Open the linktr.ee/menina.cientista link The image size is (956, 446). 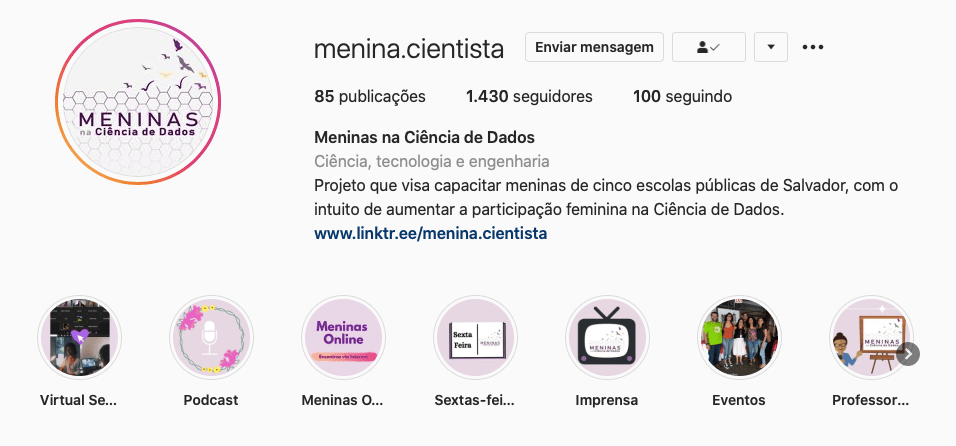tap(430, 233)
